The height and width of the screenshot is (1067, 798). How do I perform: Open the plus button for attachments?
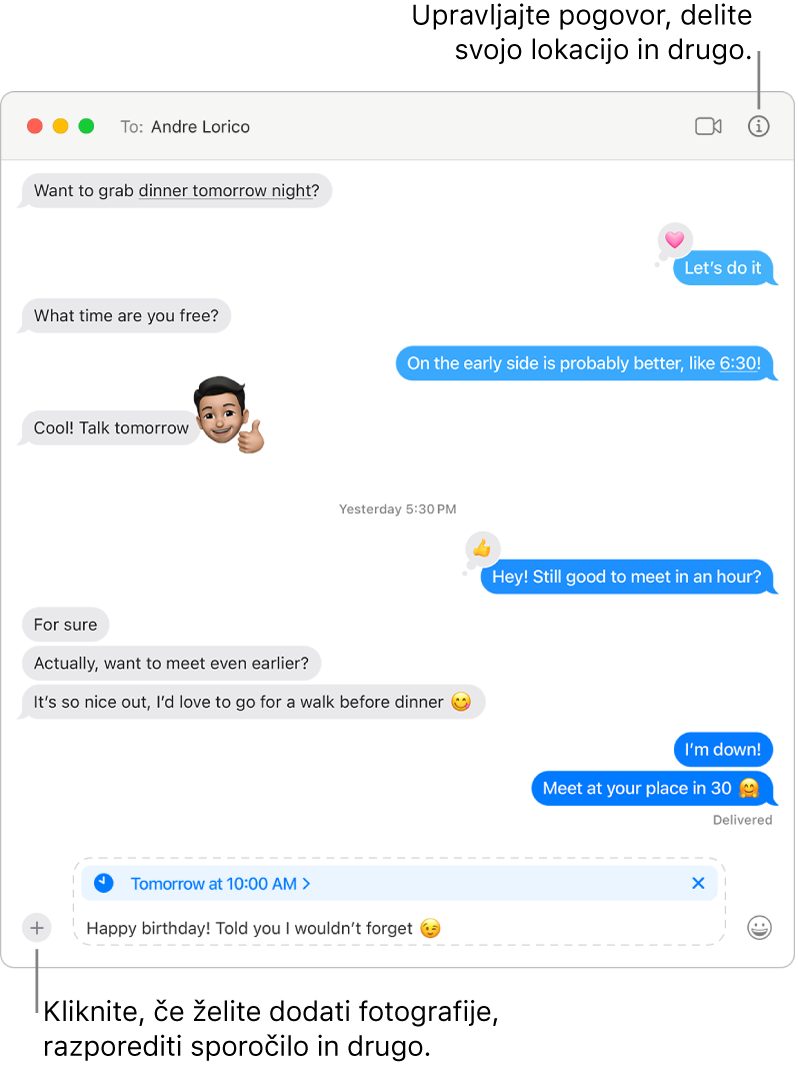[37, 928]
